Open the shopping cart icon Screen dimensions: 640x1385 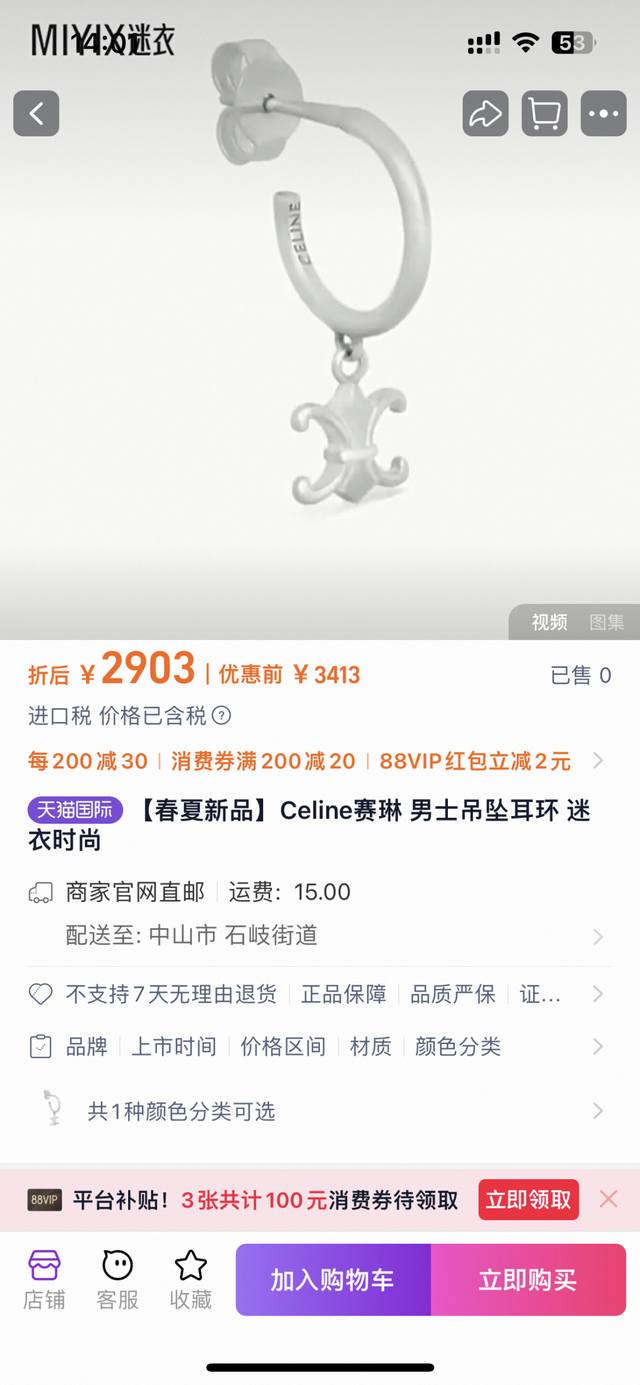(x=544, y=113)
